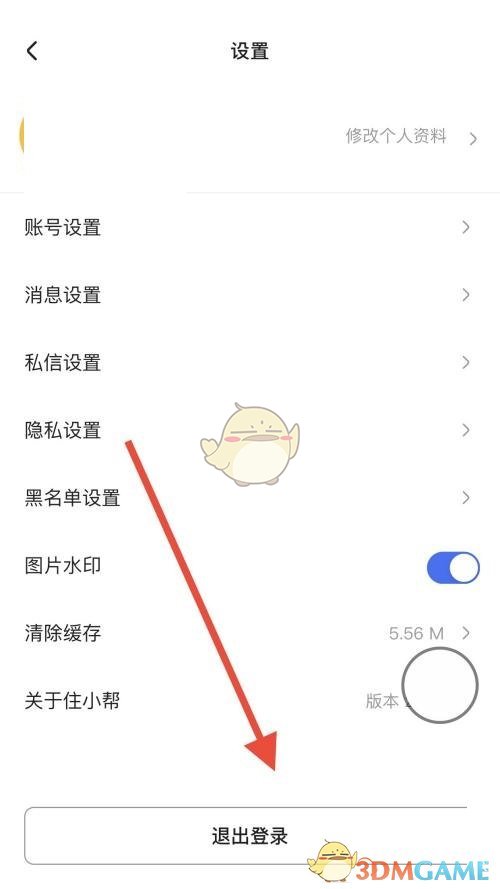
Task: Open 关于住小帮
Action: tap(250, 701)
